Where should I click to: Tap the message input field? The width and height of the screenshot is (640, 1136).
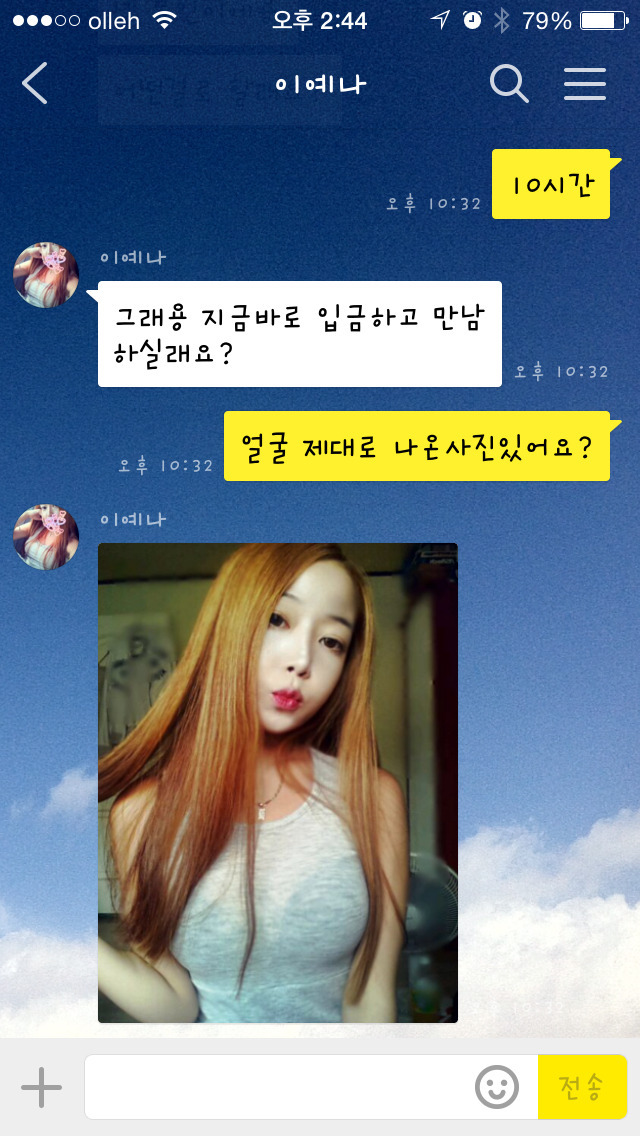280,1087
